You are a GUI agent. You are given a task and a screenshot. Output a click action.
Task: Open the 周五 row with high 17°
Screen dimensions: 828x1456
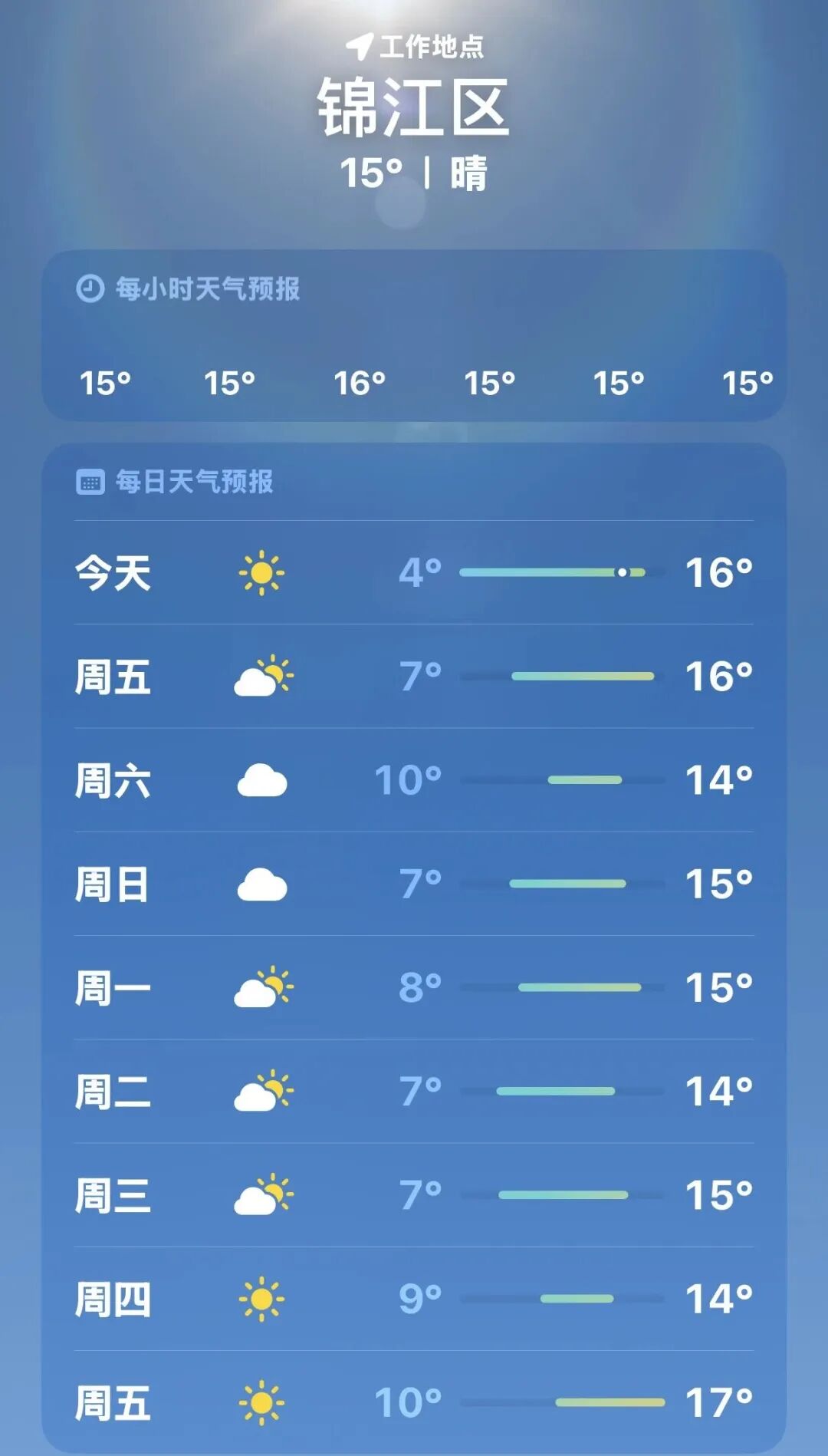tap(414, 1402)
